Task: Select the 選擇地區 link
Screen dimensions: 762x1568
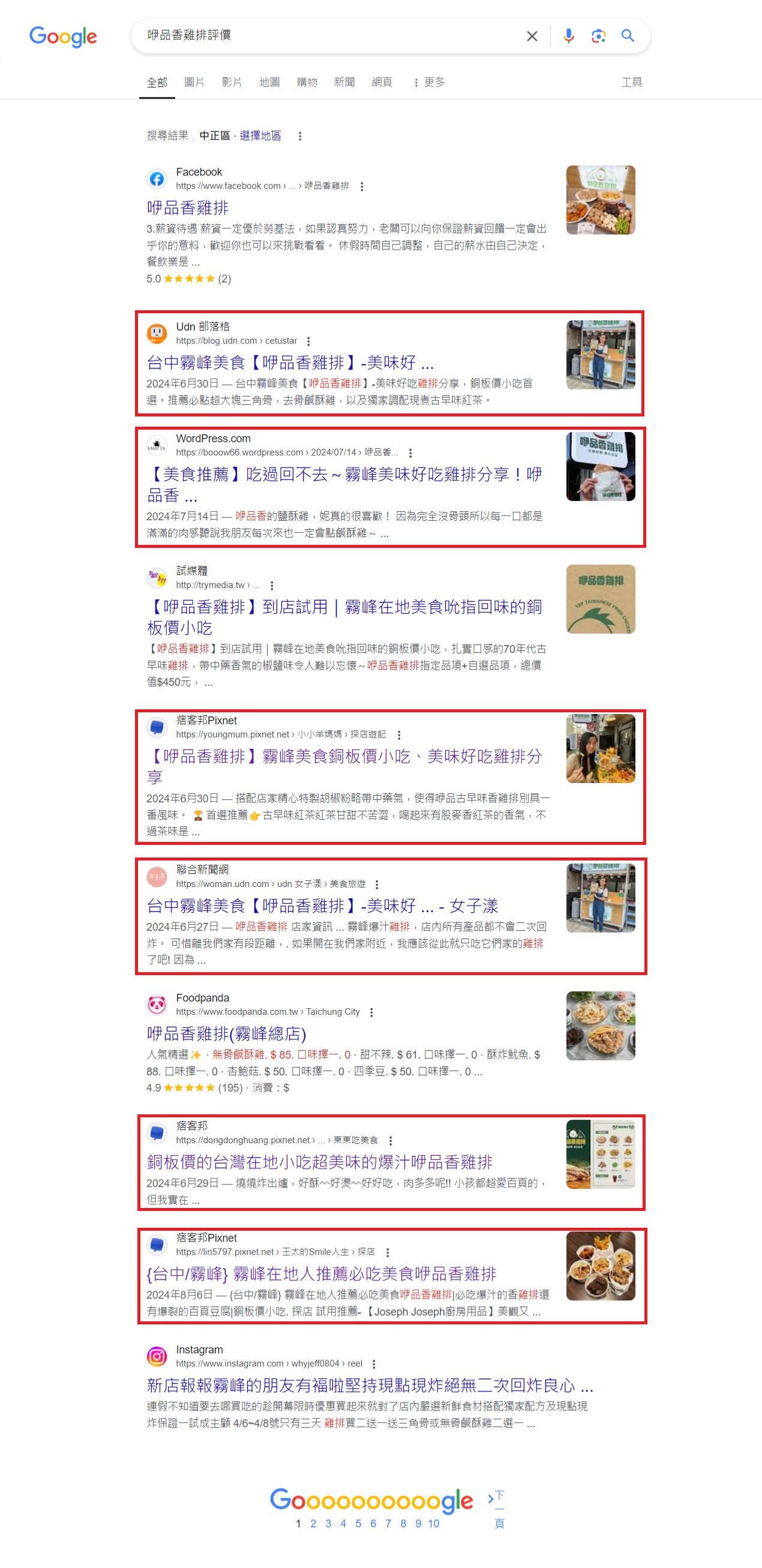Action: [260, 136]
